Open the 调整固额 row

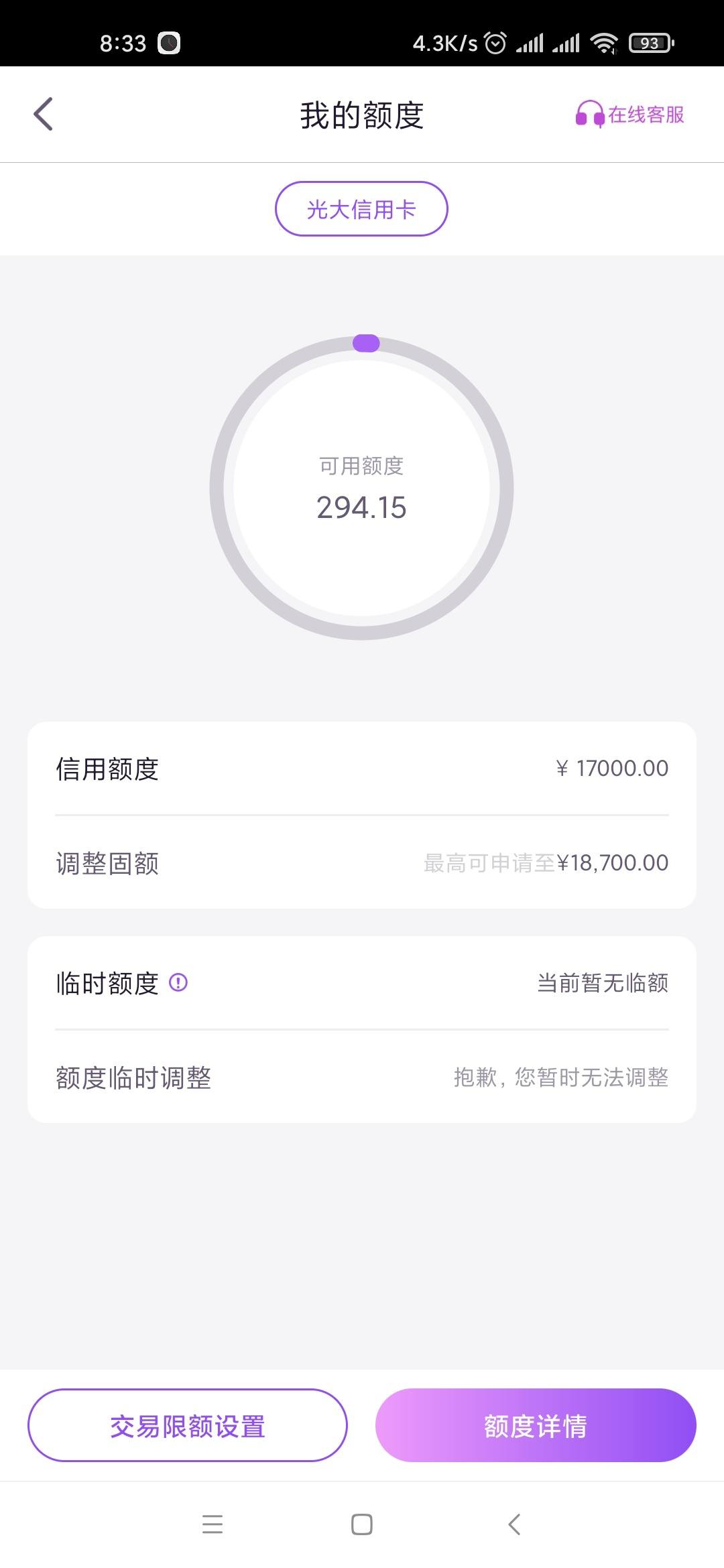click(362, 863)
